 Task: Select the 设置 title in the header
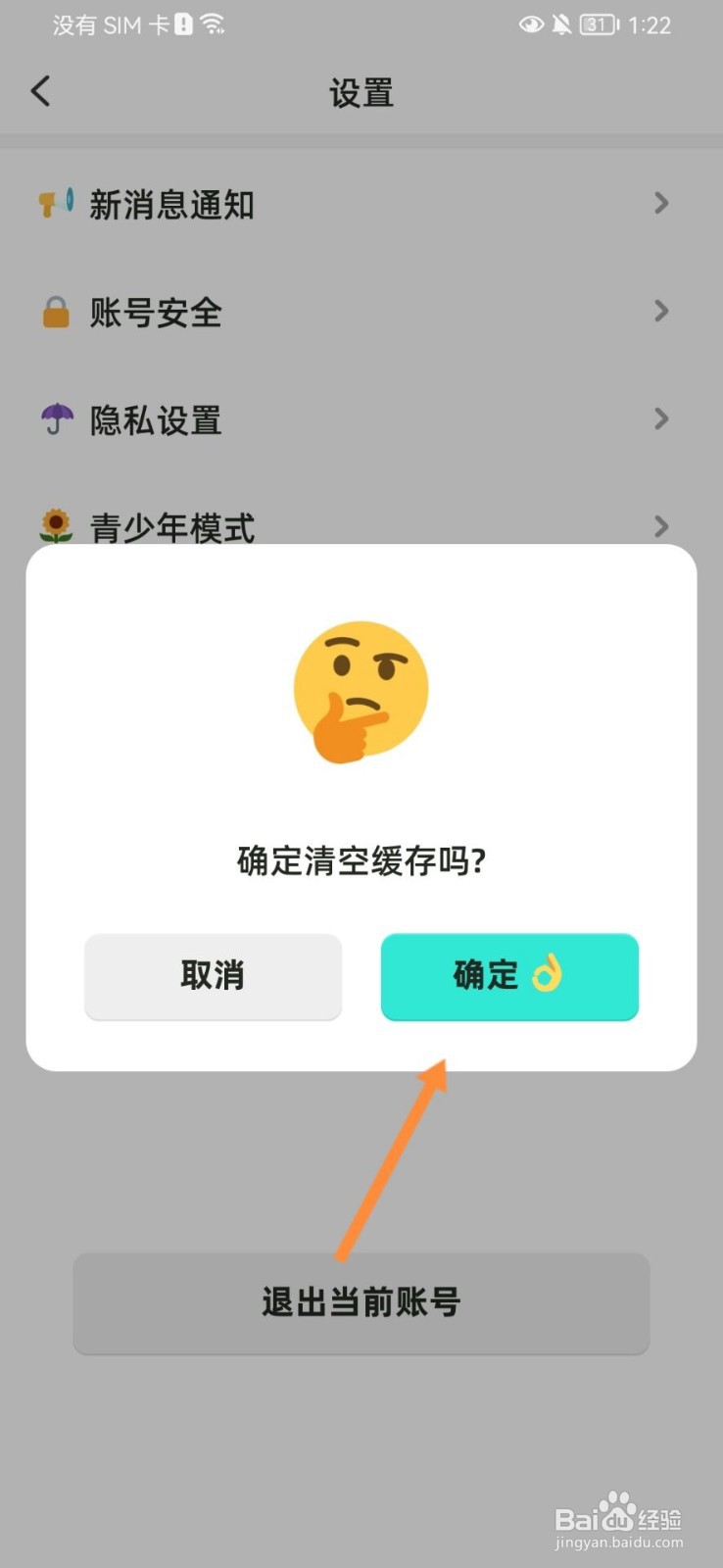[x=361, y=92]
